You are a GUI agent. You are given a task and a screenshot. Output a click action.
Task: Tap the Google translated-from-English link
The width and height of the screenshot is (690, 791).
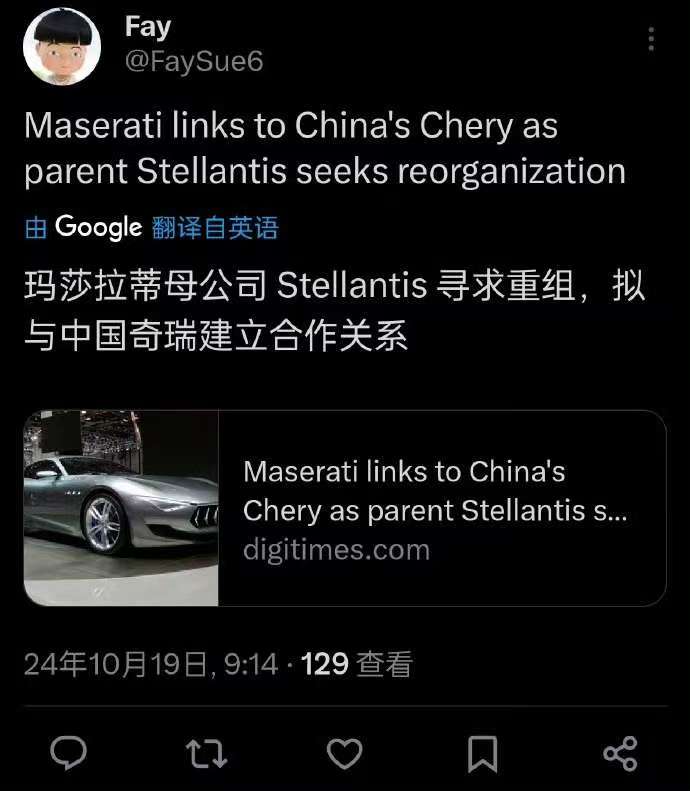point(151,228)
